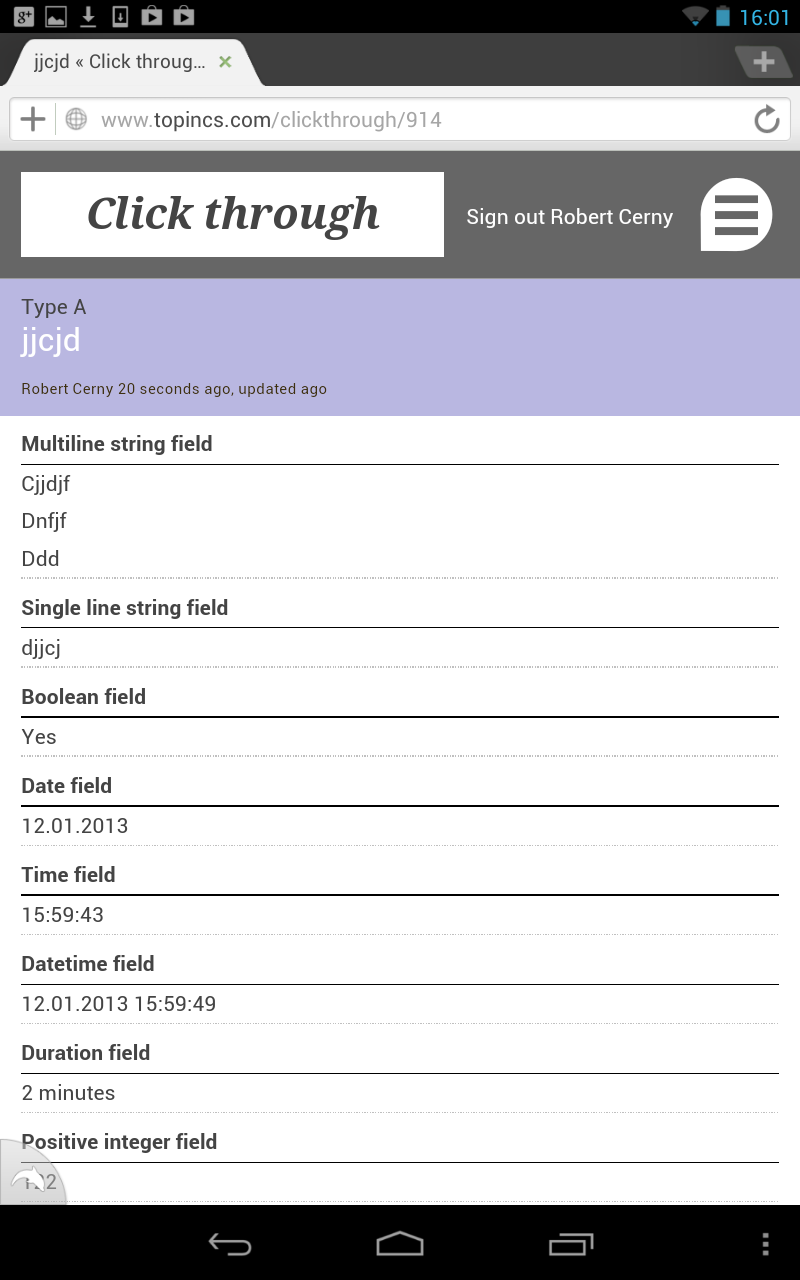Tap the URL address field
Viewport: 800px width, 1280px height.
400,120
